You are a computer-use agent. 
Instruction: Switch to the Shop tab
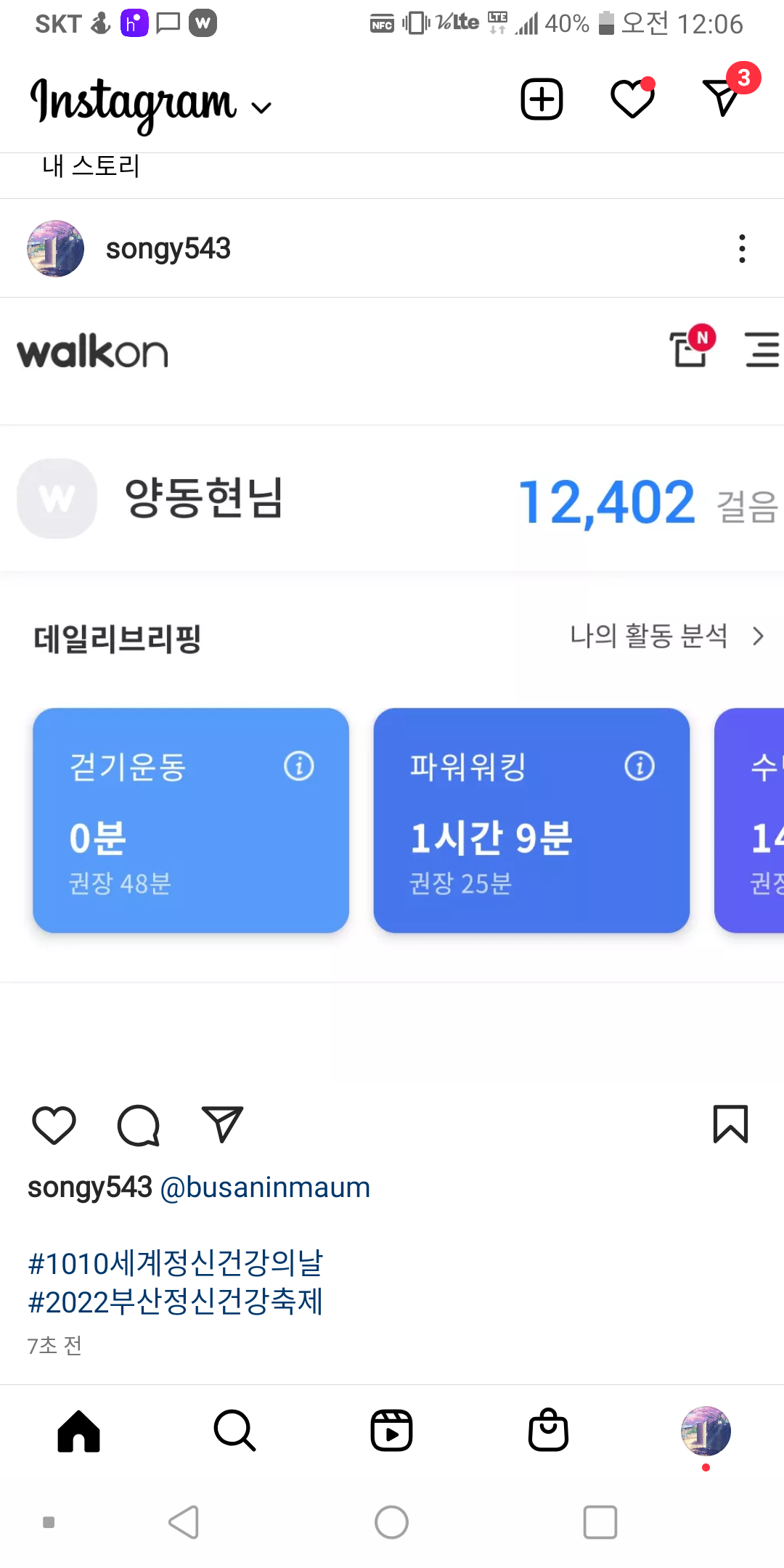(548, 1431)
